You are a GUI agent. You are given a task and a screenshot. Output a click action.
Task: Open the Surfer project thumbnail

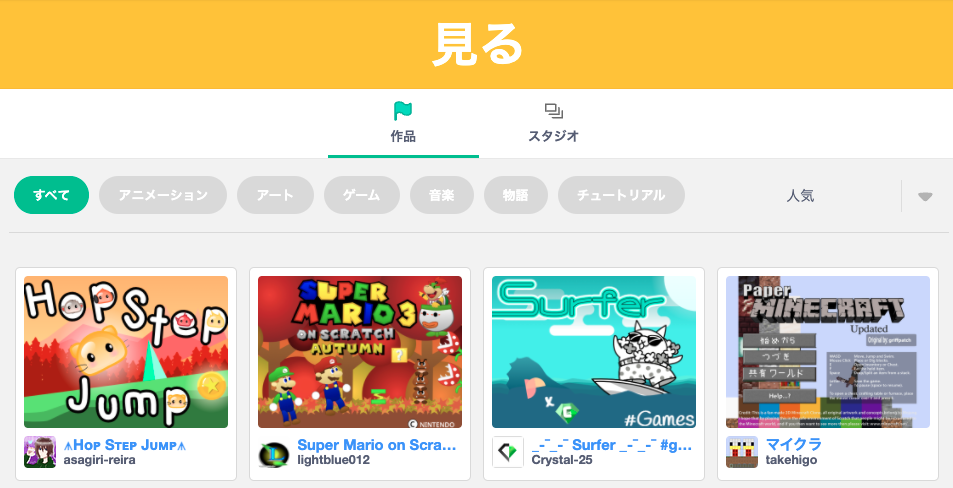594,352
